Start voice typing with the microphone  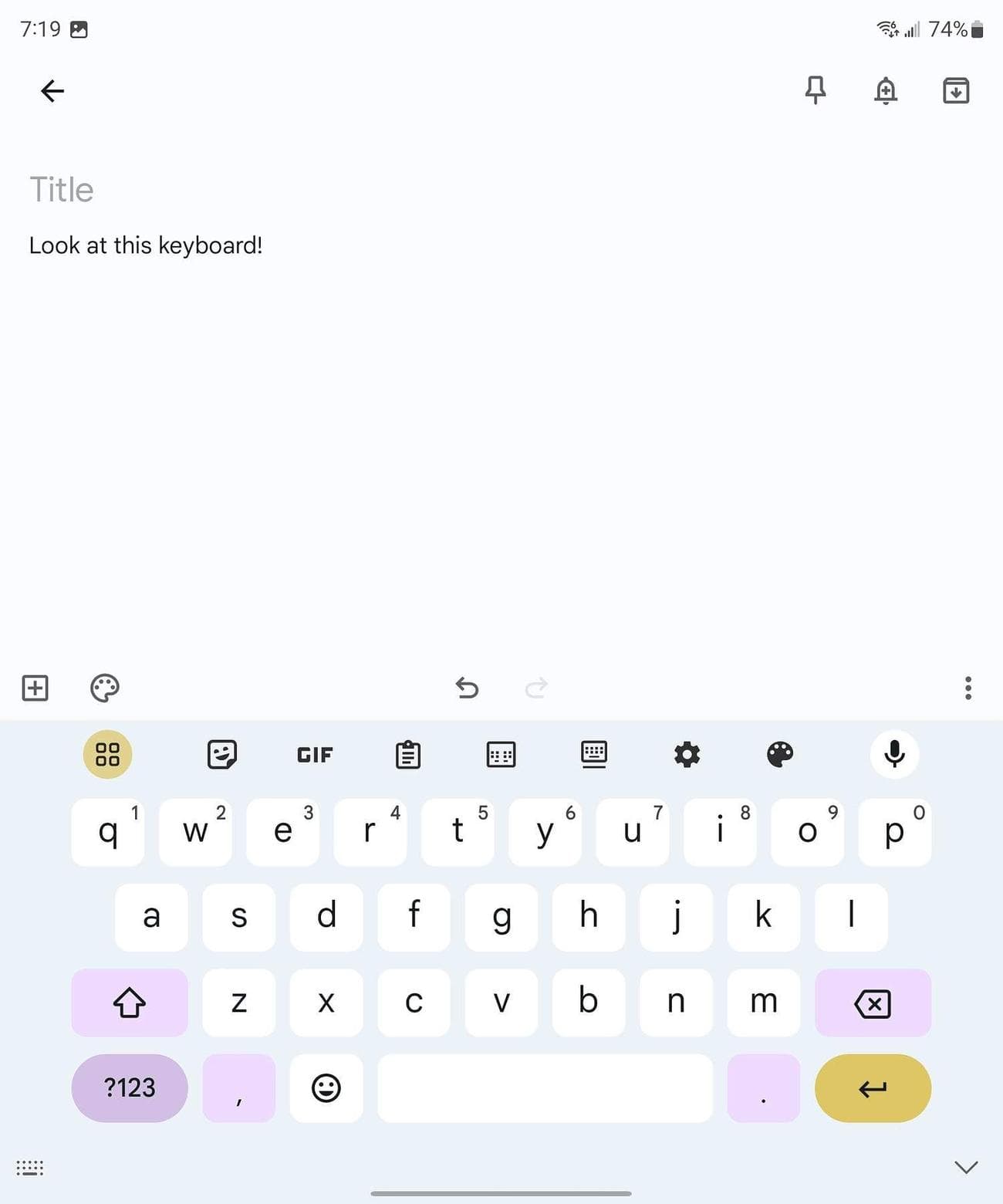pos(894,754)
